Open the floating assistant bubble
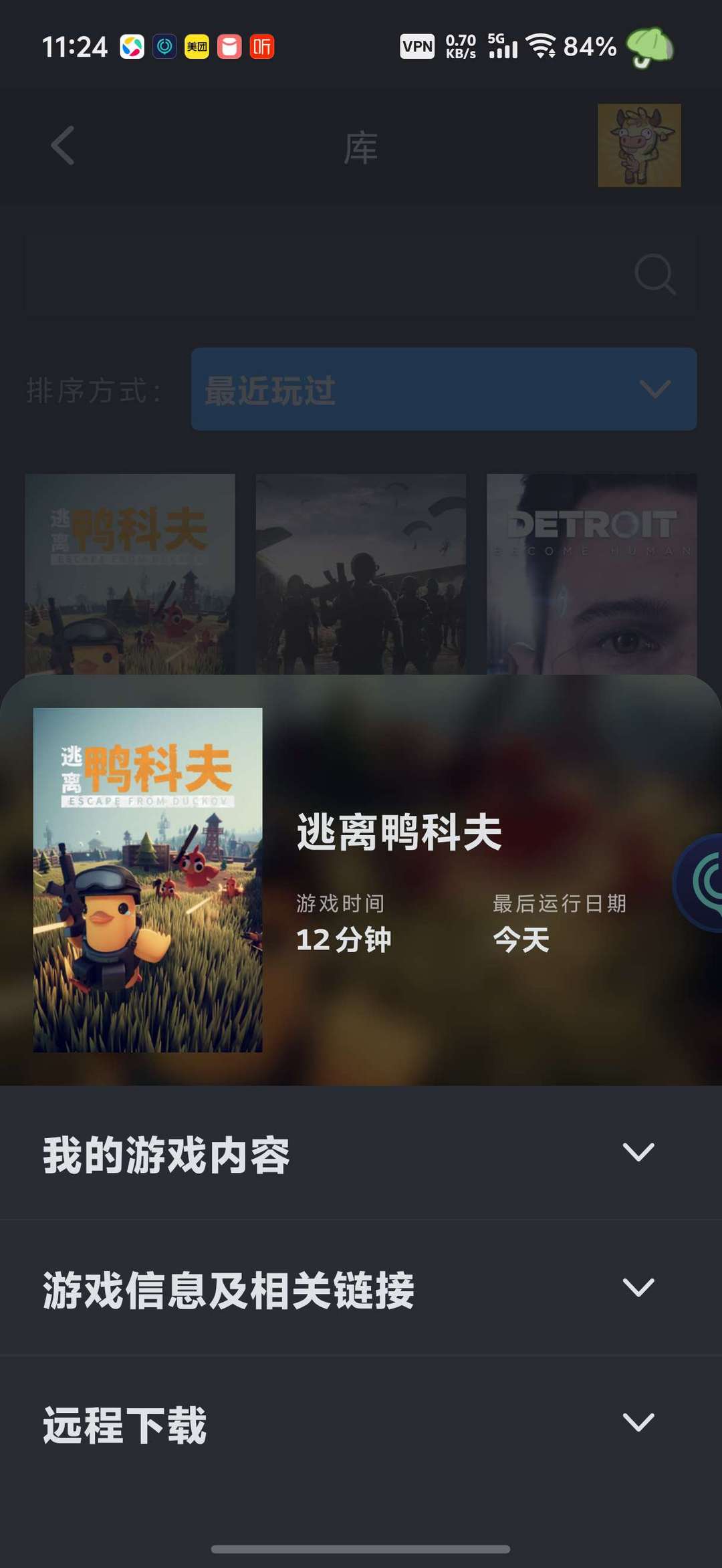Viewport: 722px width, 1568px height. click(702, 883)
